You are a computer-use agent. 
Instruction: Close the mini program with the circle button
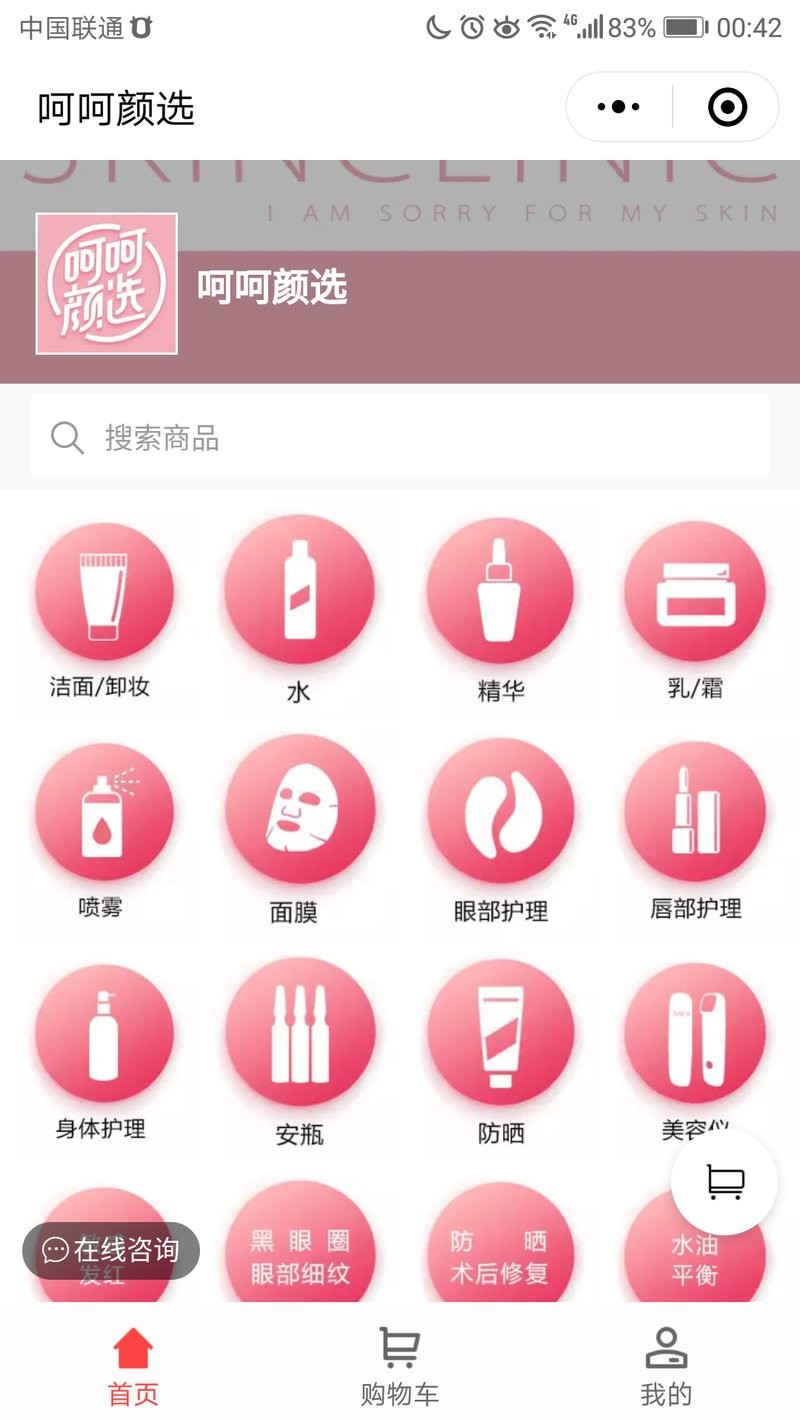(x=727, y=106)
